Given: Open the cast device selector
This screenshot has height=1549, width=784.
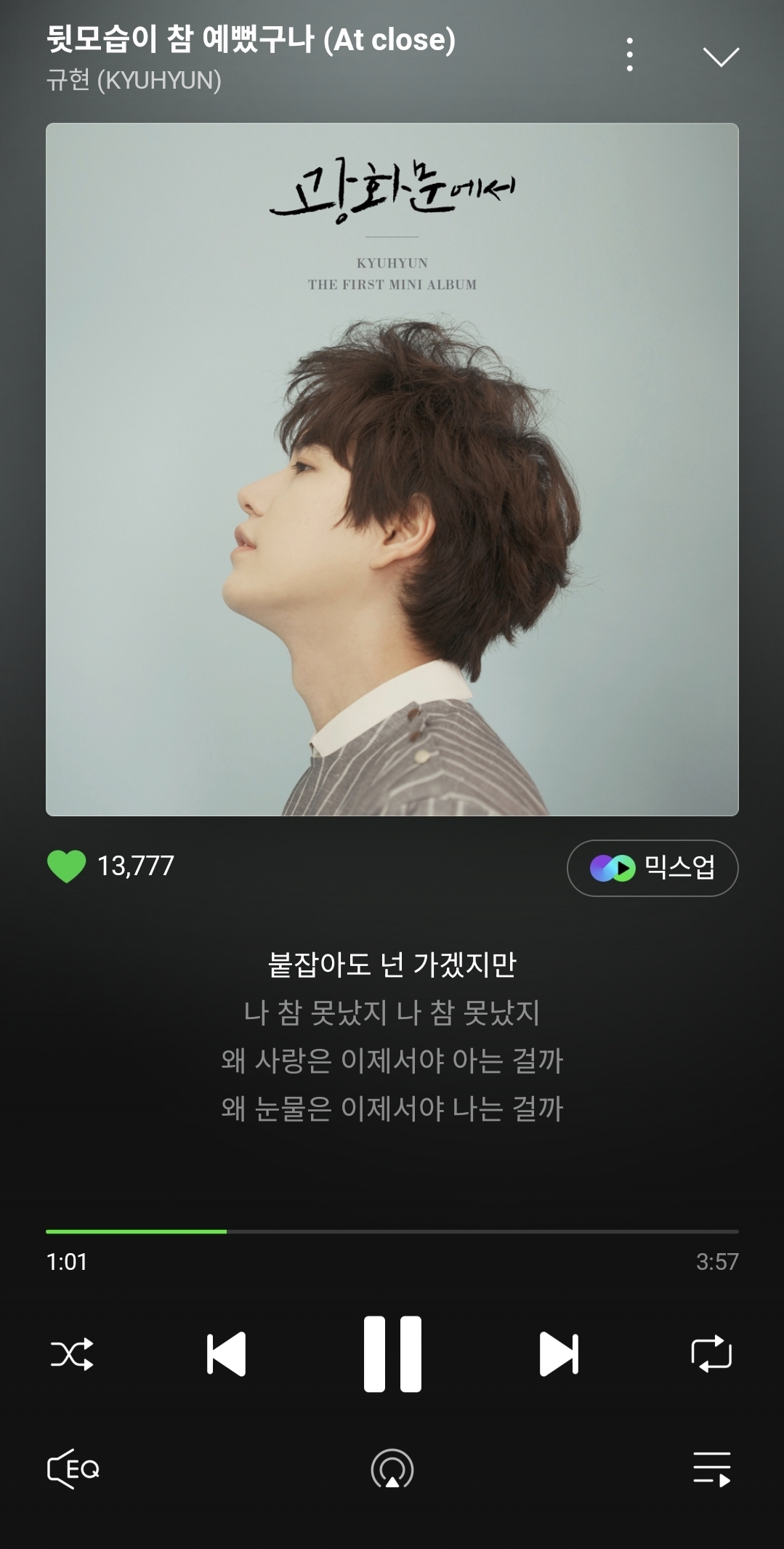Looking at the screenshot, I should point(392,1469).
